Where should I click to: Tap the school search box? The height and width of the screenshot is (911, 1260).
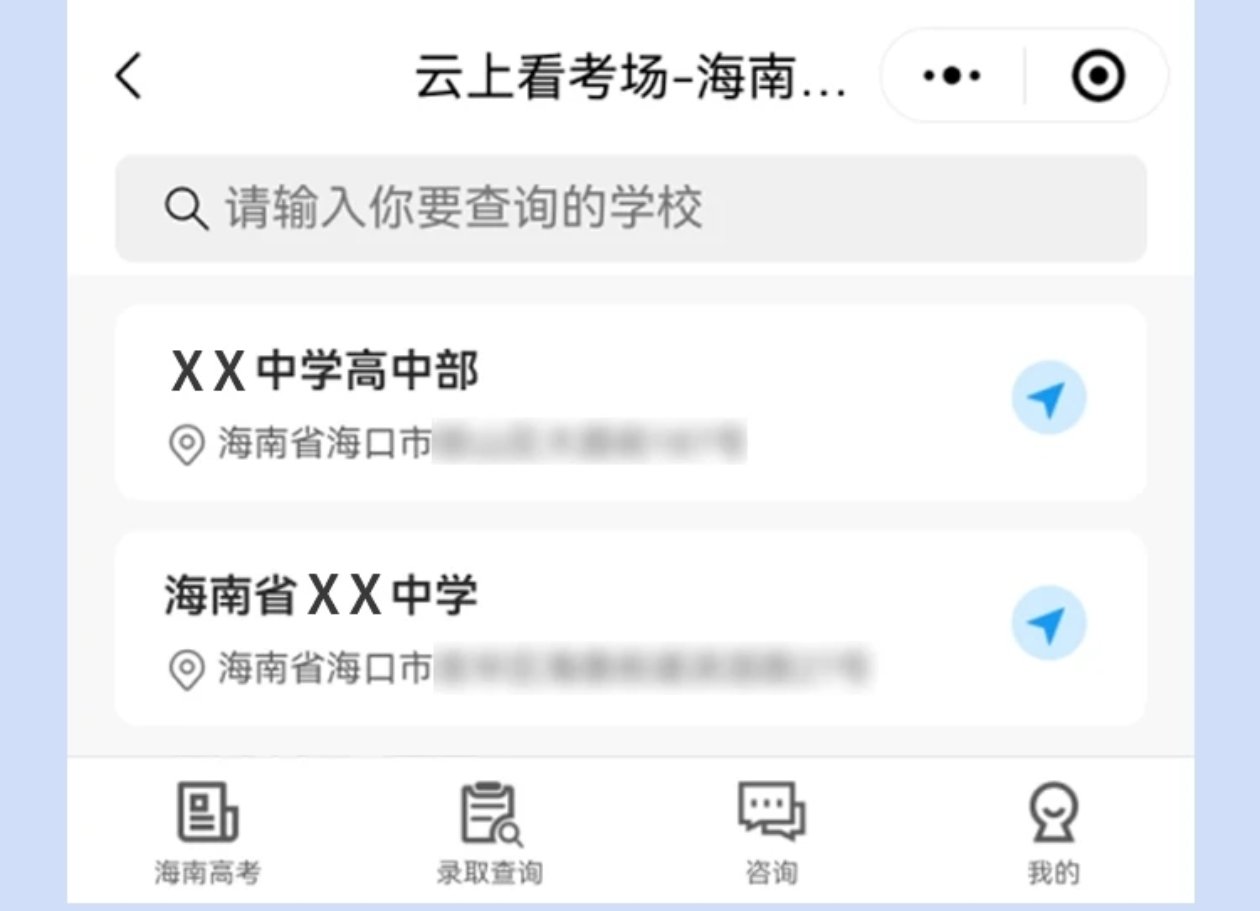[630, 208]
